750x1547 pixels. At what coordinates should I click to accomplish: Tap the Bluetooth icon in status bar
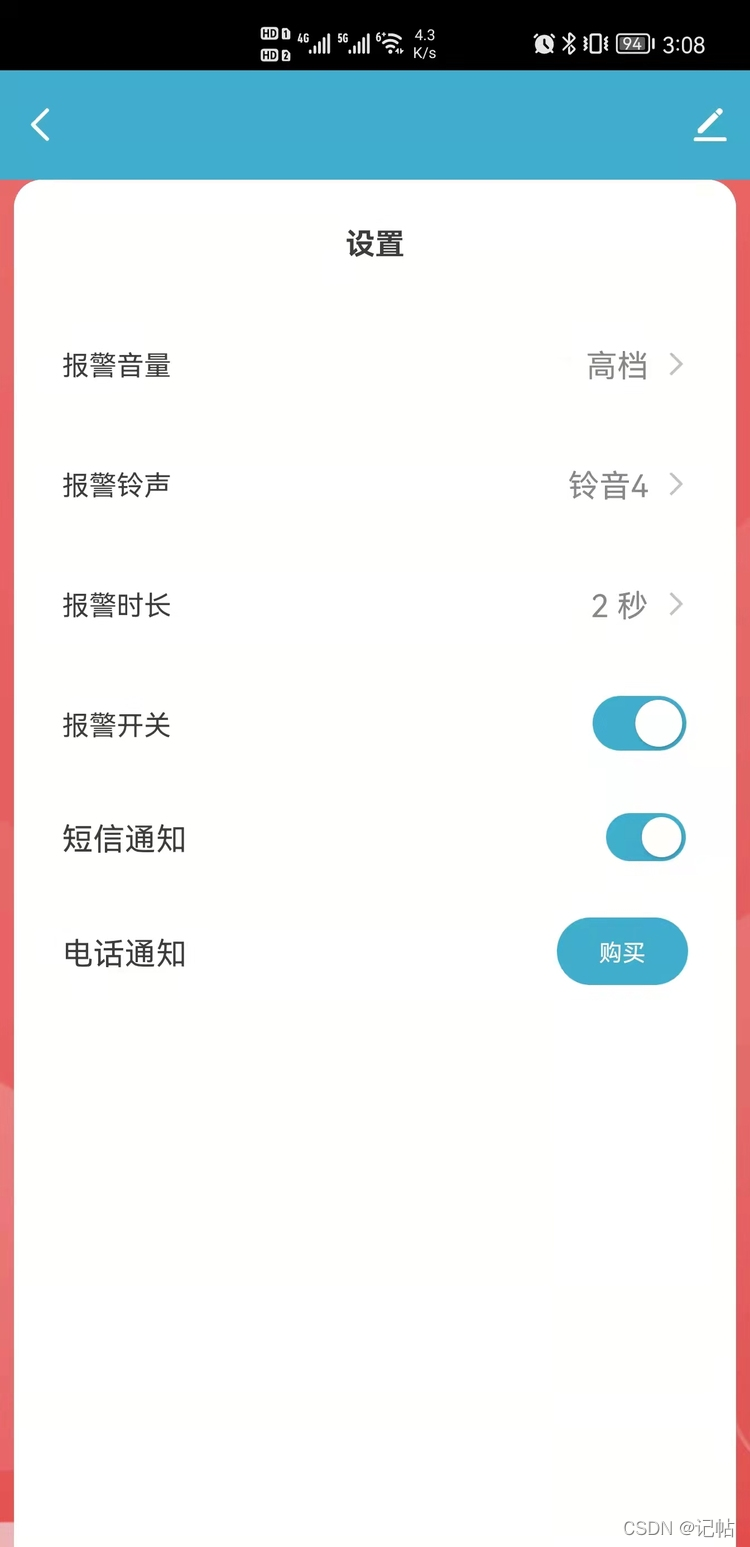tap(571, 42)
